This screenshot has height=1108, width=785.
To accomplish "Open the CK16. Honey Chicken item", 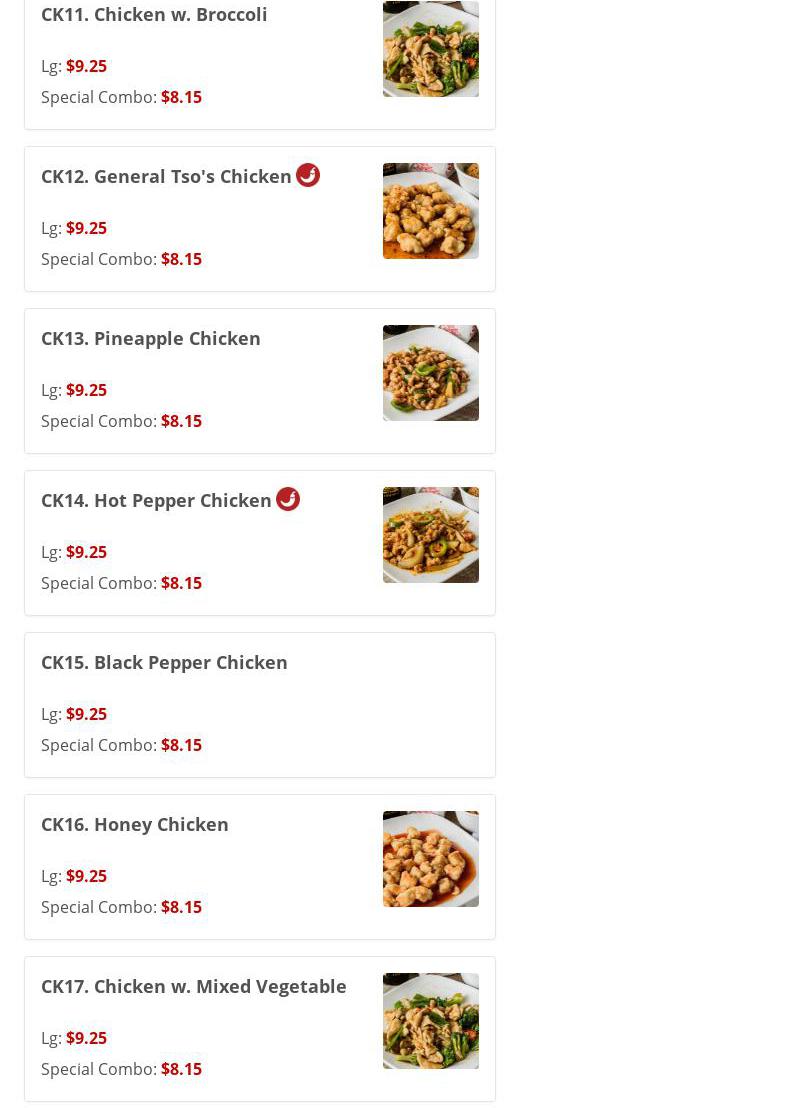I will point(135,825).
